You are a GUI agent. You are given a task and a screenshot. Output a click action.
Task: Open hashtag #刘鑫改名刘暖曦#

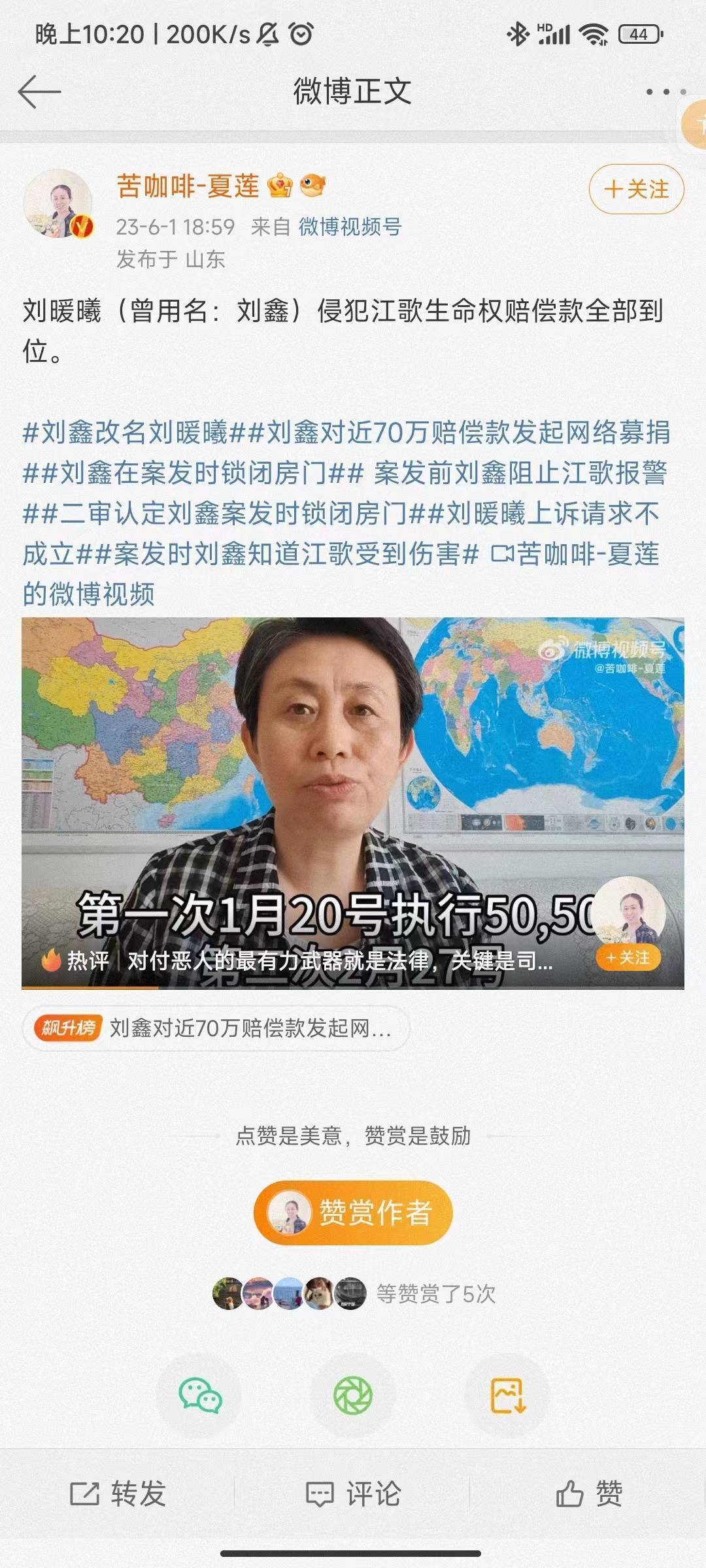click(126, 433)
